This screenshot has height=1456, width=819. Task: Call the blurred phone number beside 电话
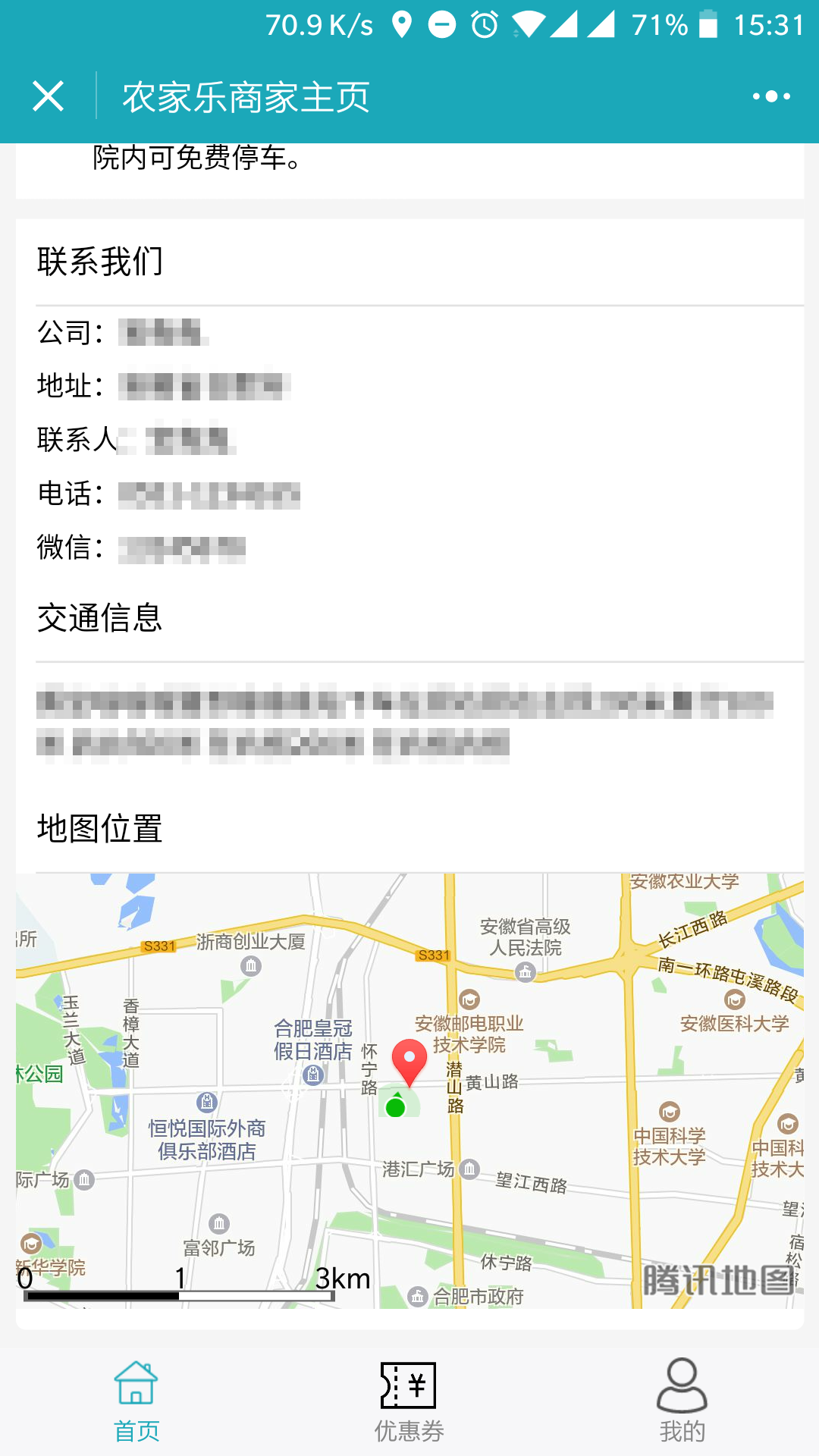(x=209, y=495)
